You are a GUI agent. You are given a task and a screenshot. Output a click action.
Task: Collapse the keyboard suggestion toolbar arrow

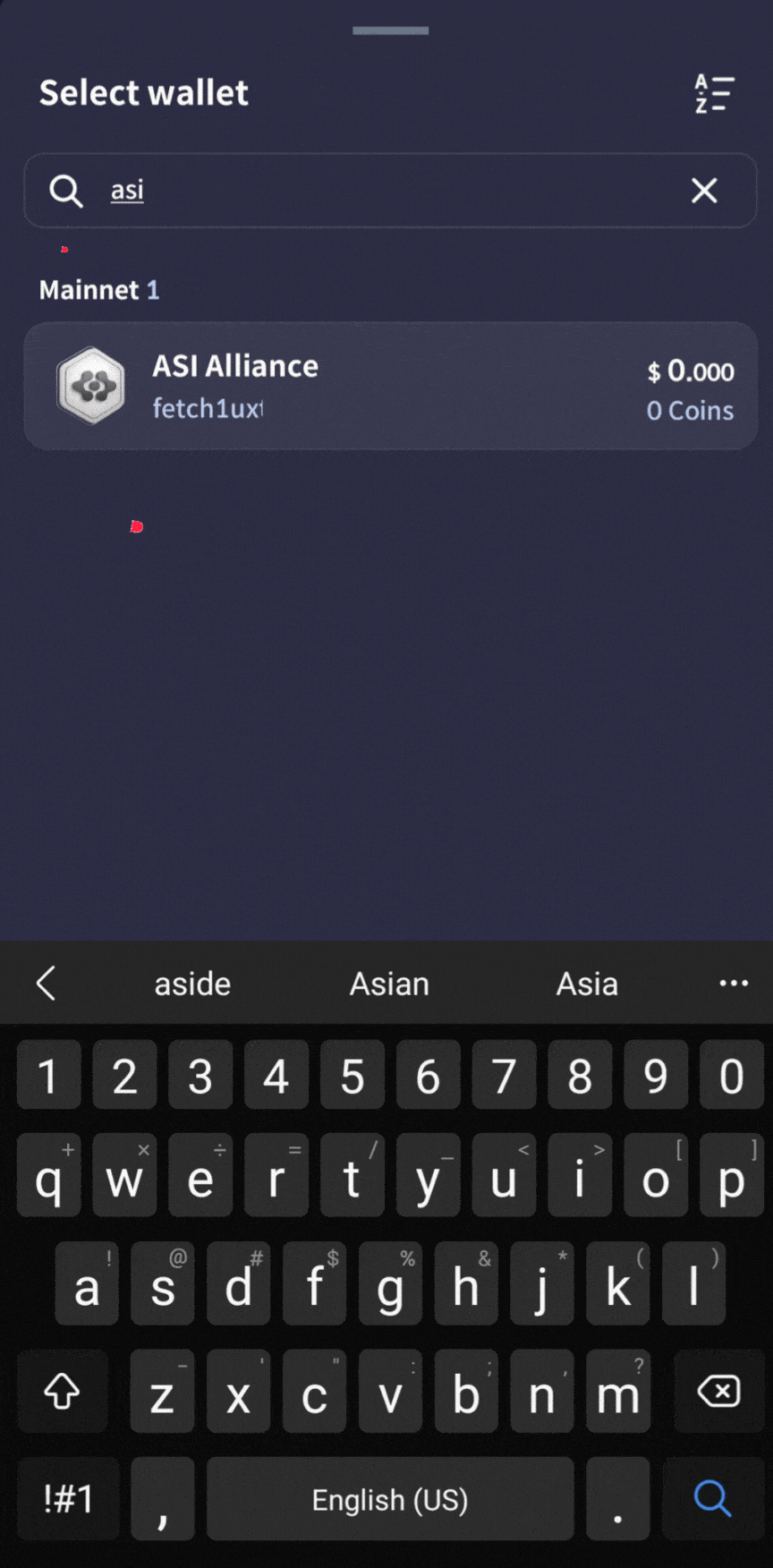47,983
